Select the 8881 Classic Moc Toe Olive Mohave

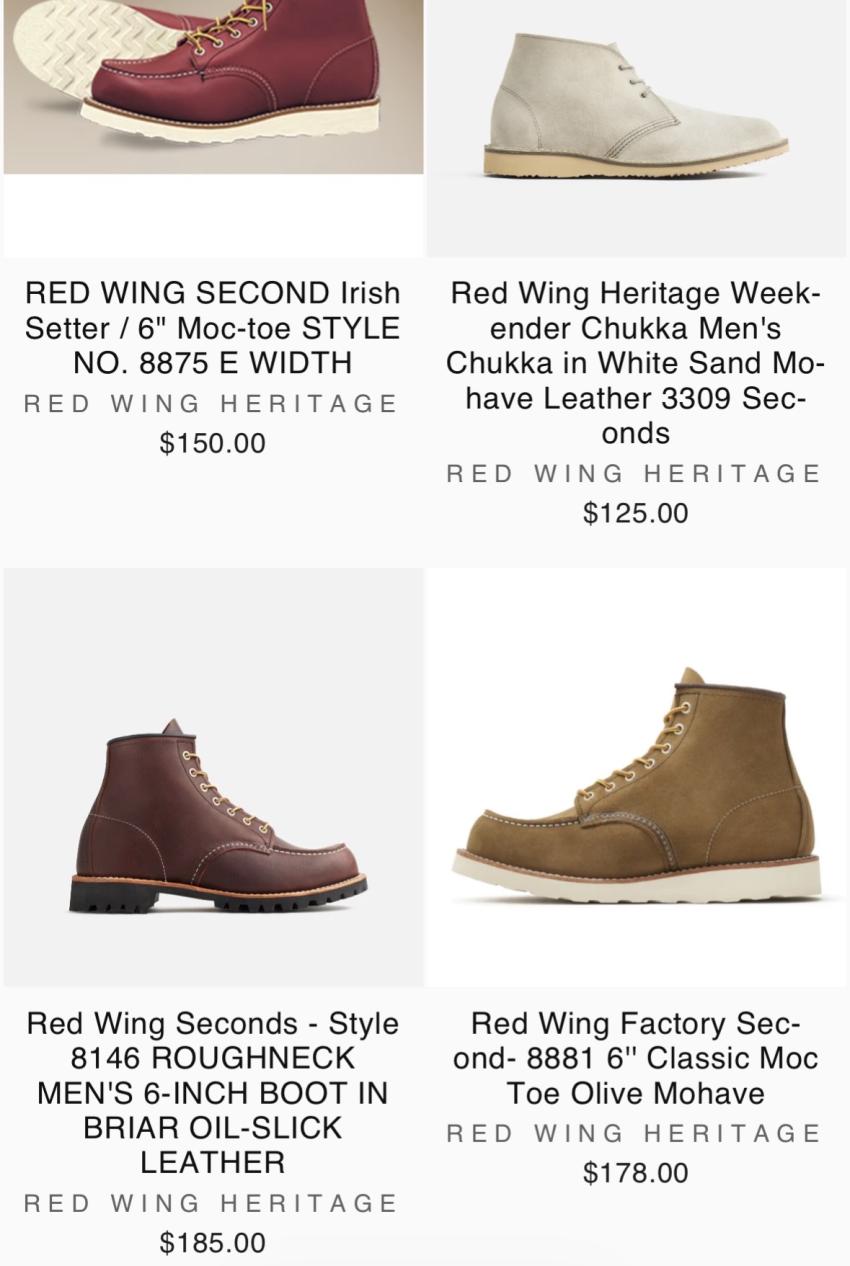[636, 1058]
